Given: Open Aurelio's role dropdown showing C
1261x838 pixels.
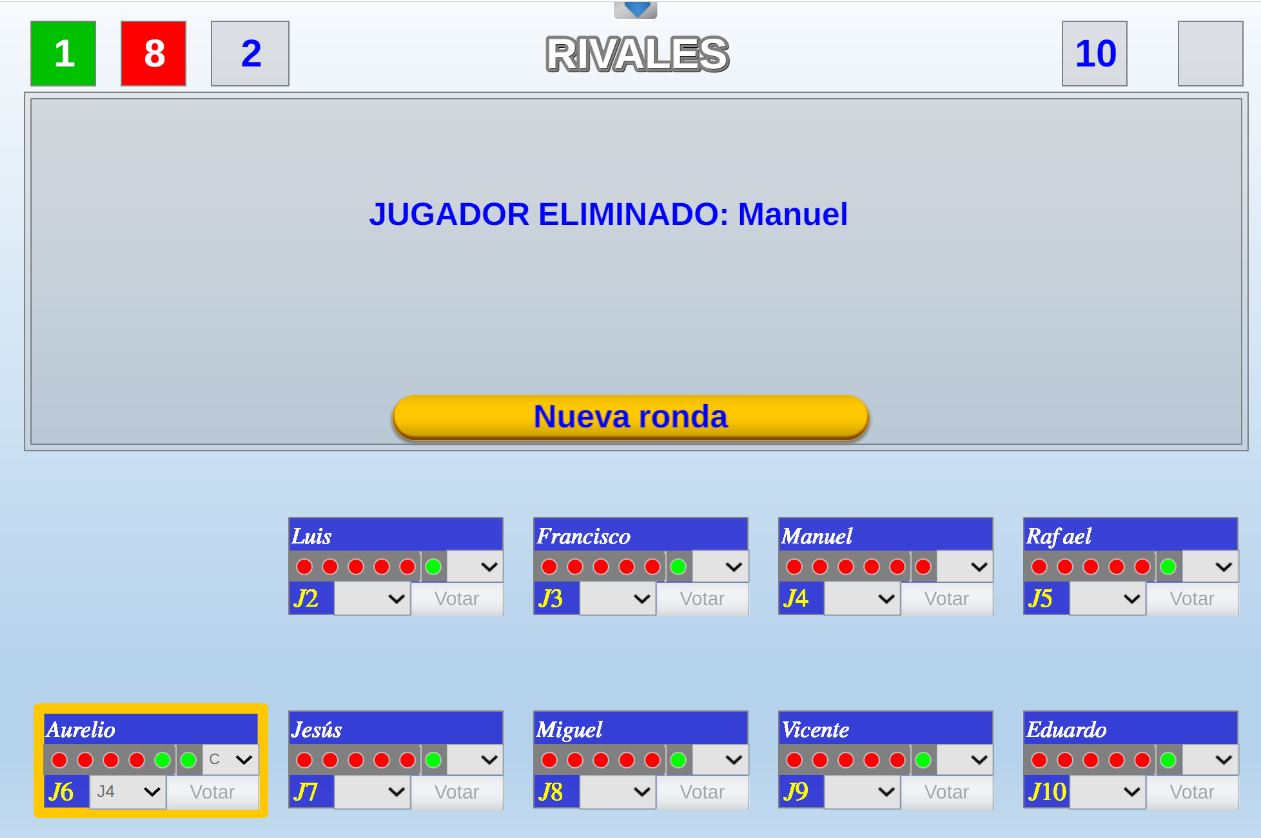Looking at the screenshot, I should [230, 760].
